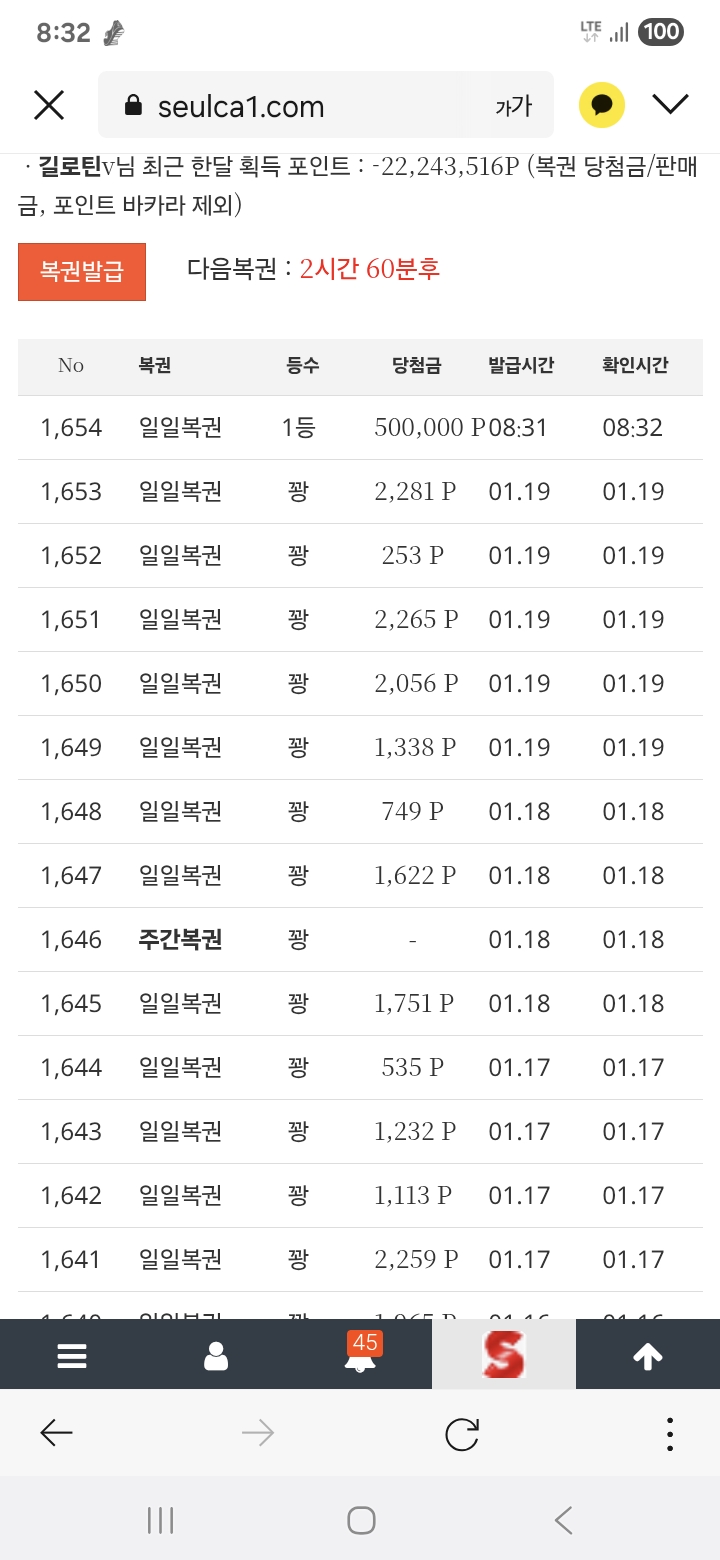Open the user profile icon
This screenshot has width=720, height=1560.
pyautogui.click(x=216, y=1355)
